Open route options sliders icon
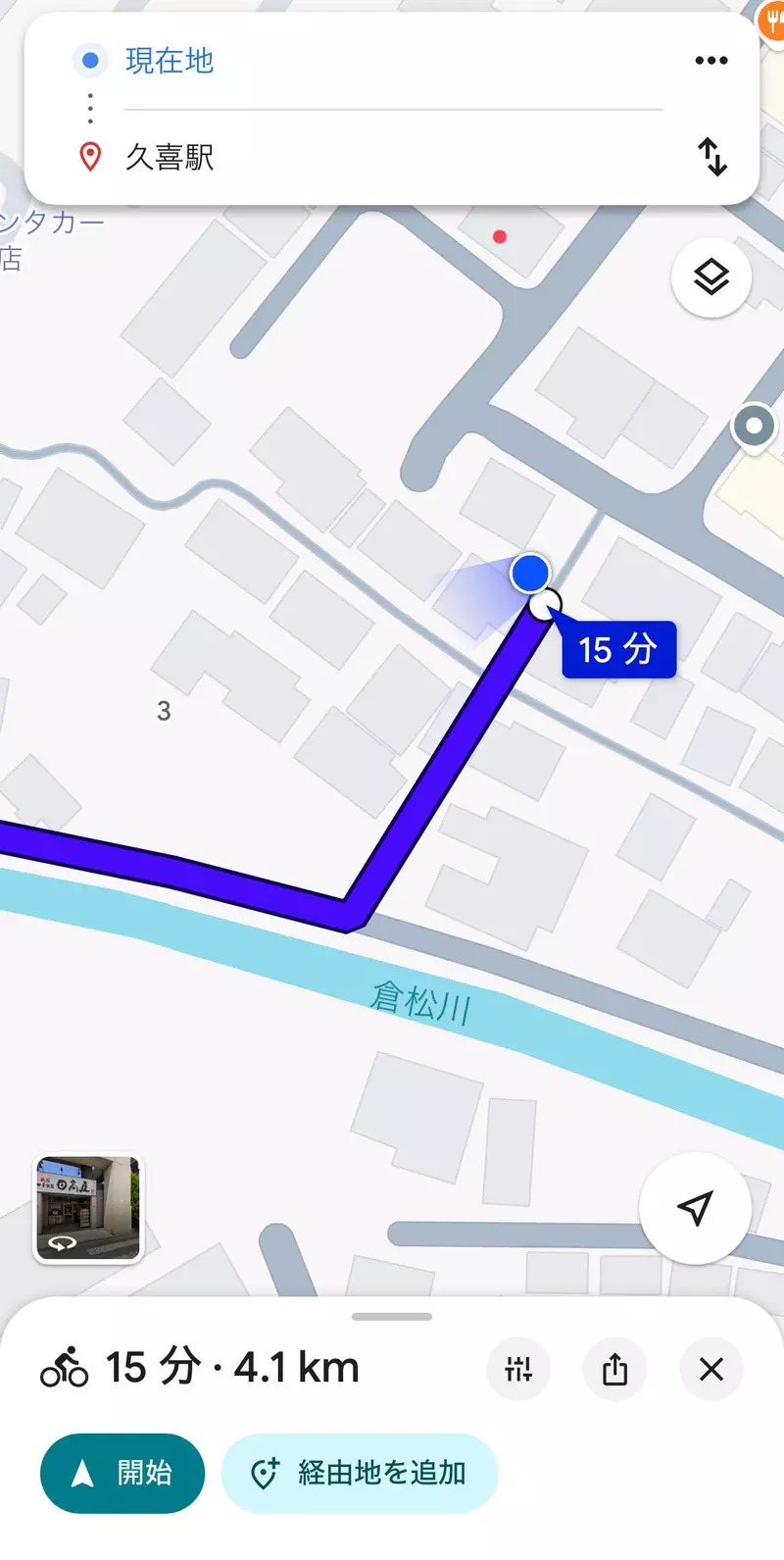The image size is (784, 1560). click(x=518, y=1369)
